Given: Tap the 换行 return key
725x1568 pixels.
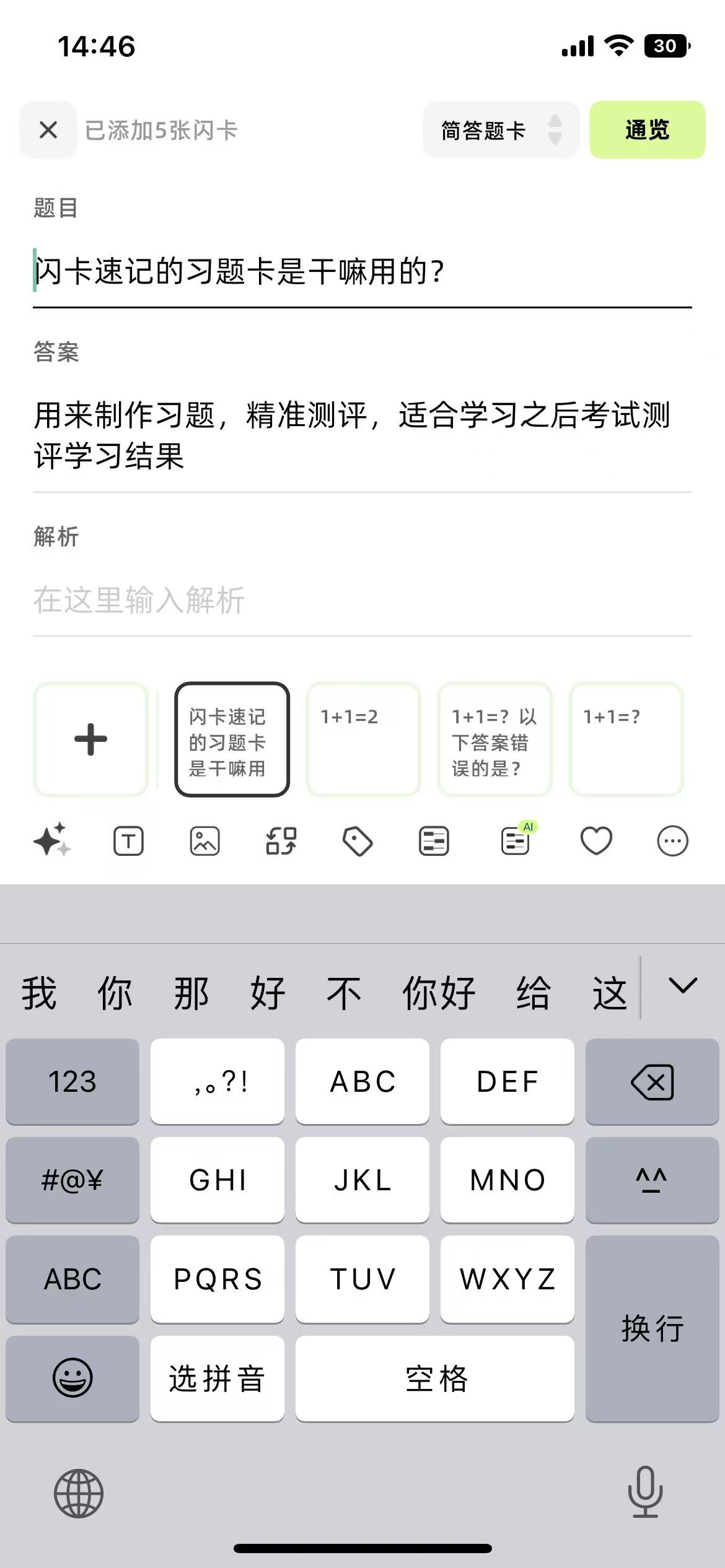Looking at the screenshot, I should (x=652, y=1329).
